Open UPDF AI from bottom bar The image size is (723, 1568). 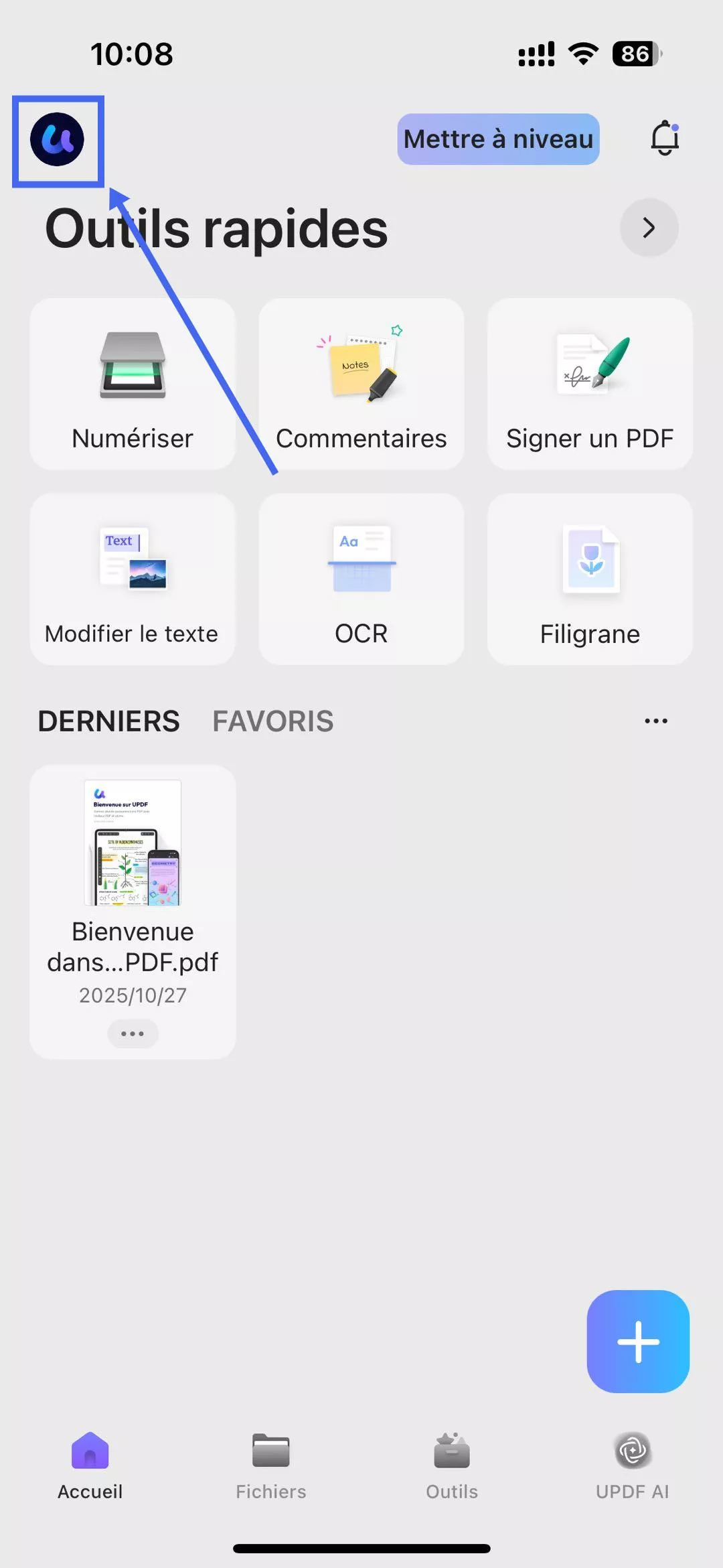click(x=632, y=1467)
